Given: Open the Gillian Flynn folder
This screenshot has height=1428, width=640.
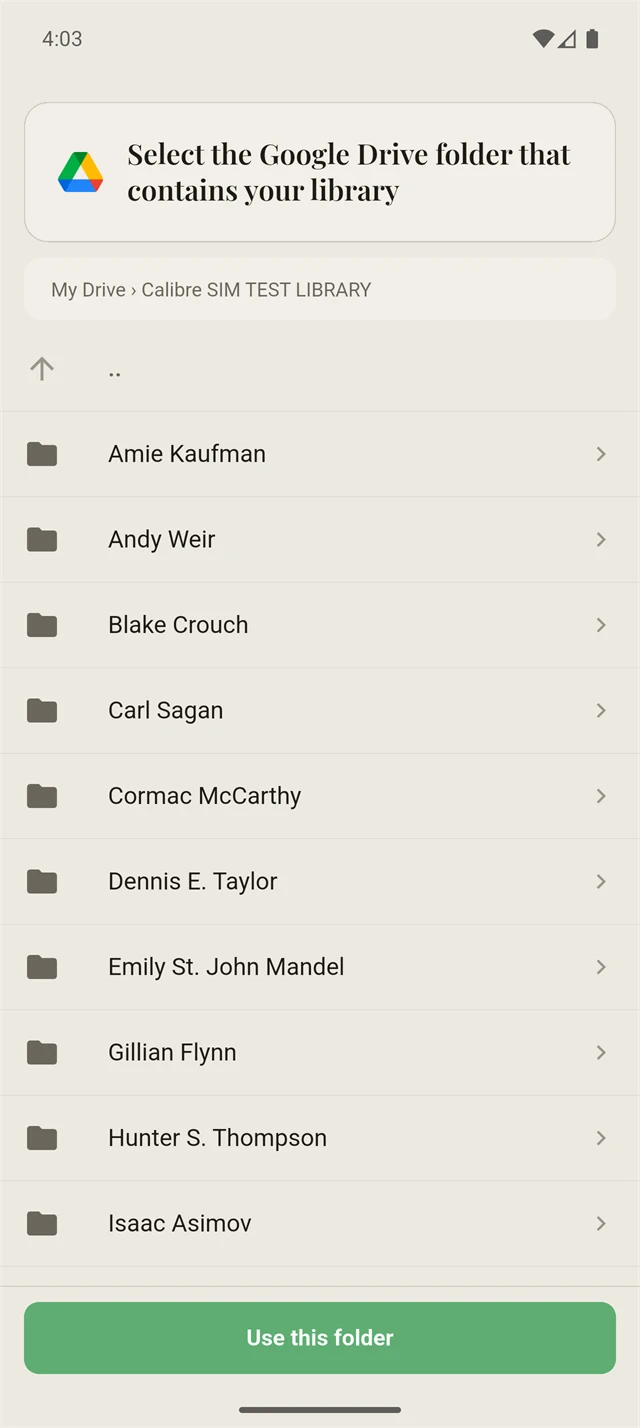Looking at the screenshot, I should (320, 1053).
